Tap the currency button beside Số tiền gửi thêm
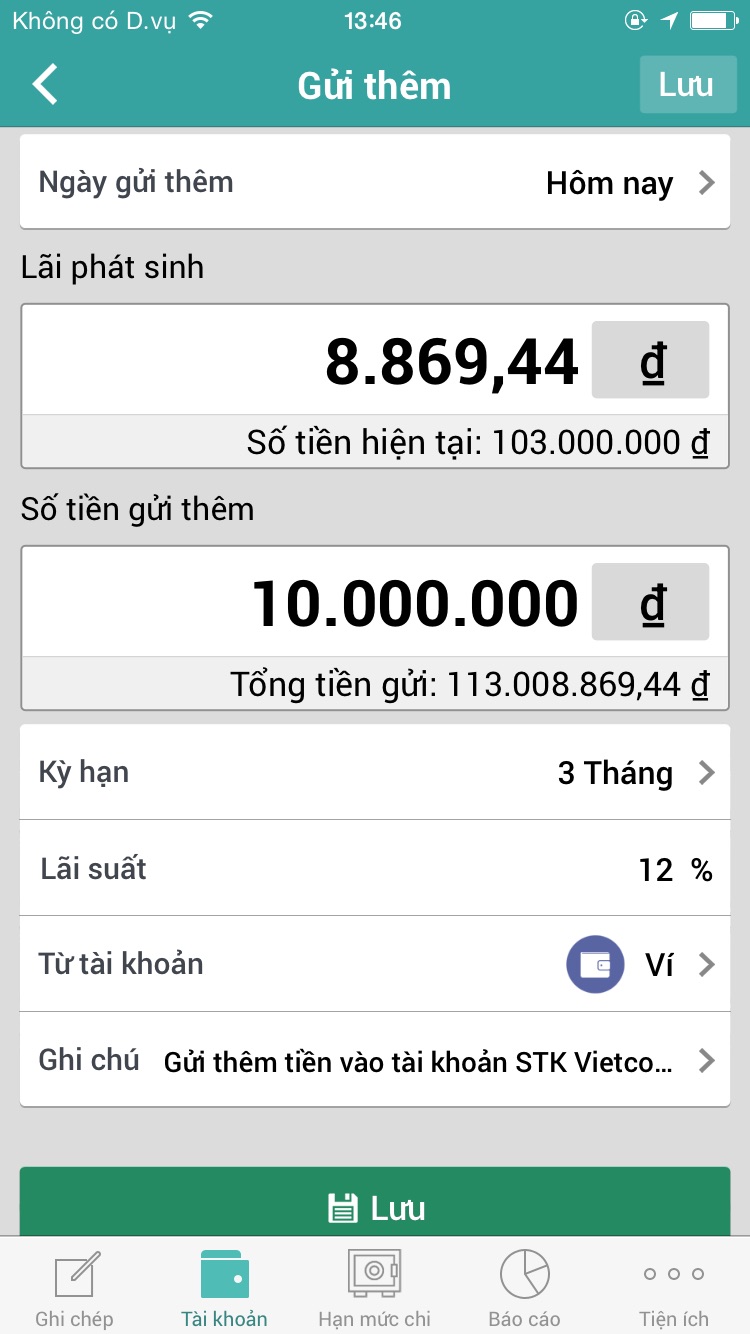The image size is (750, 1334). tap(651, 602)
